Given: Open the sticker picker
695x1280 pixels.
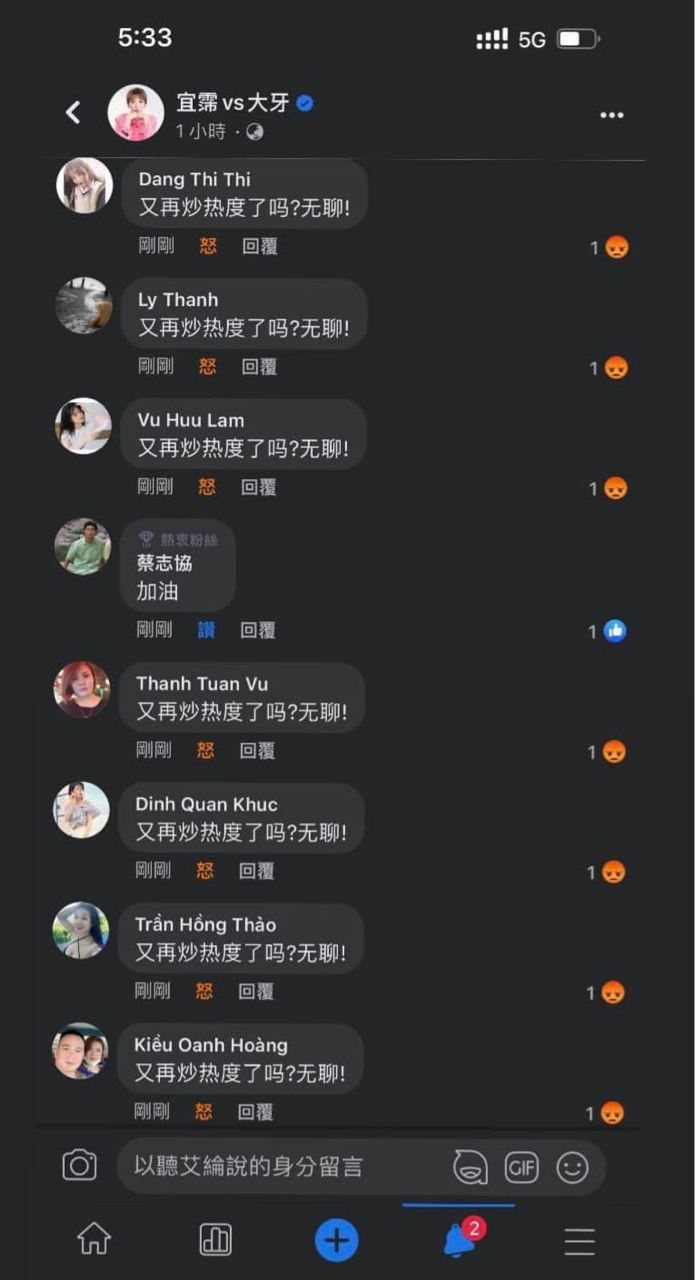Looking at the screenshot, I should 470,1166.
